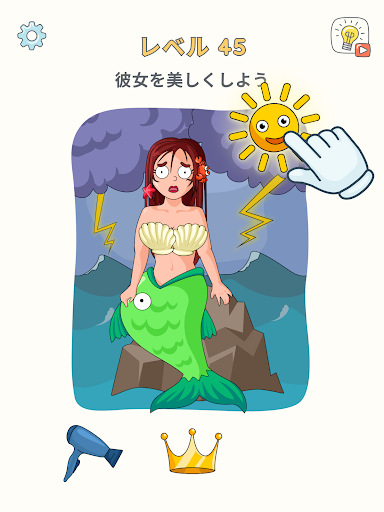The image size is (384, 512).
Task: Tap the smiling sun item
Action: tap(274, 127)
